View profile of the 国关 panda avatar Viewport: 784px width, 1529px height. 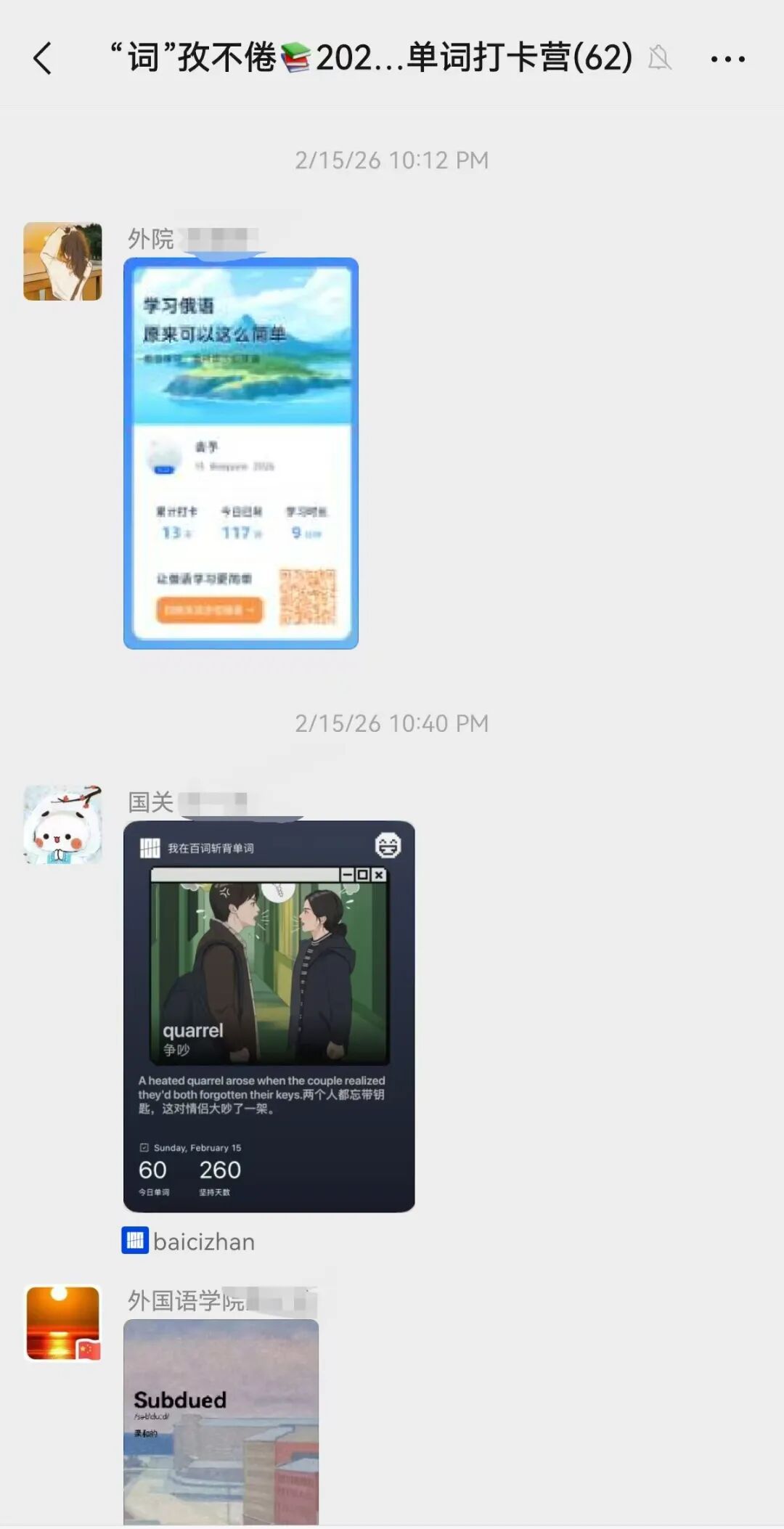62,824
